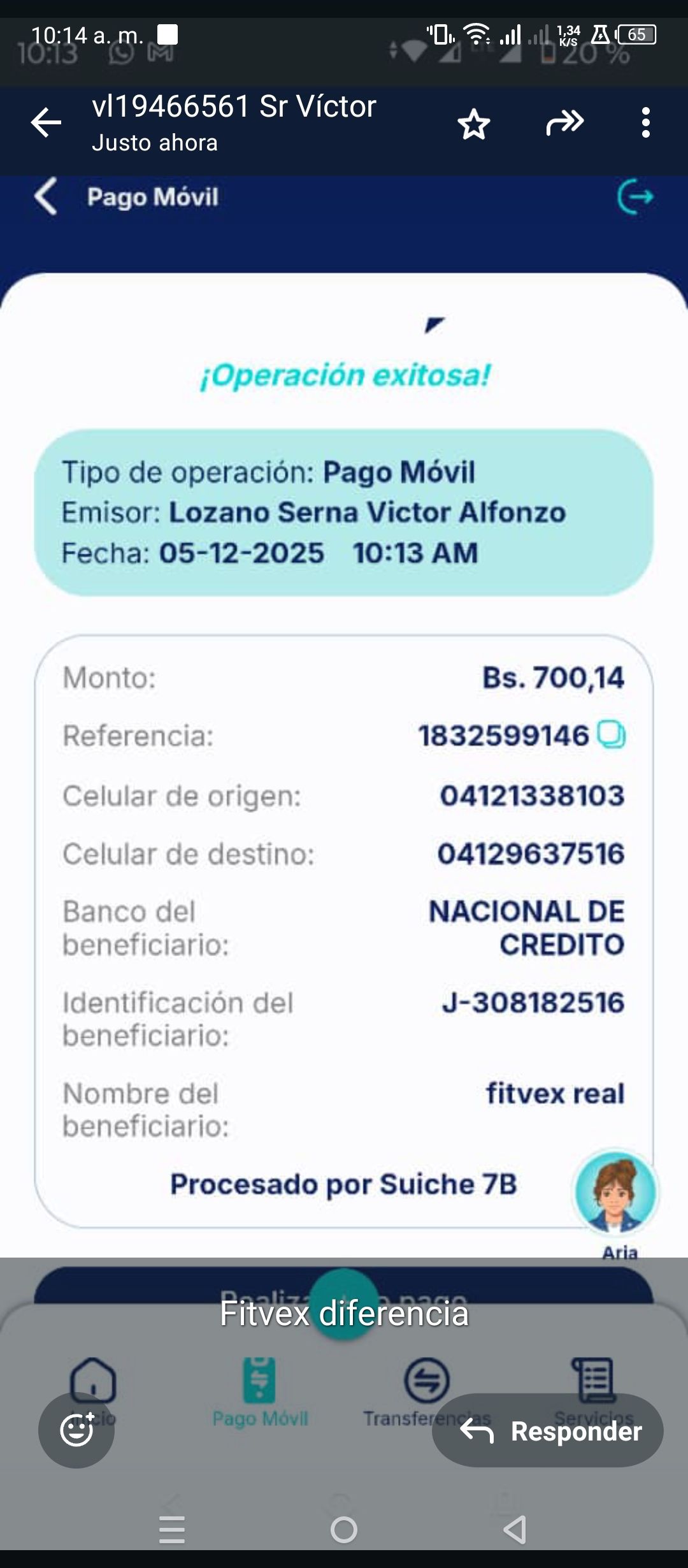Image resolution: width=688 pixels, height=1568 pixels.
Task: Go back from the image viewer
Action: click(x=47, y=122)
